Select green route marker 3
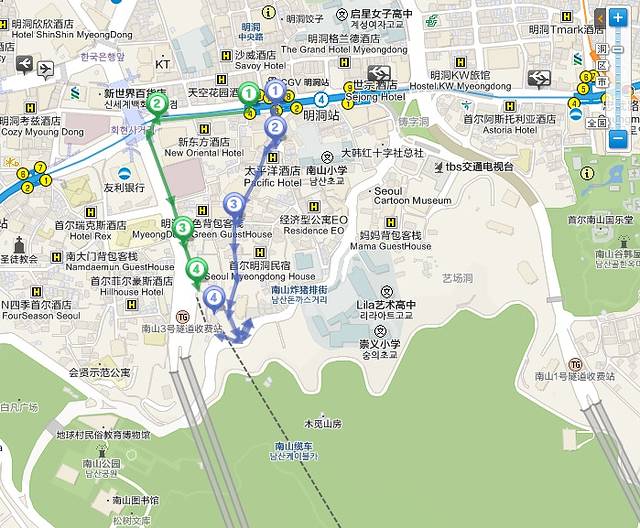The image size is (640, 528). point(182,227)
